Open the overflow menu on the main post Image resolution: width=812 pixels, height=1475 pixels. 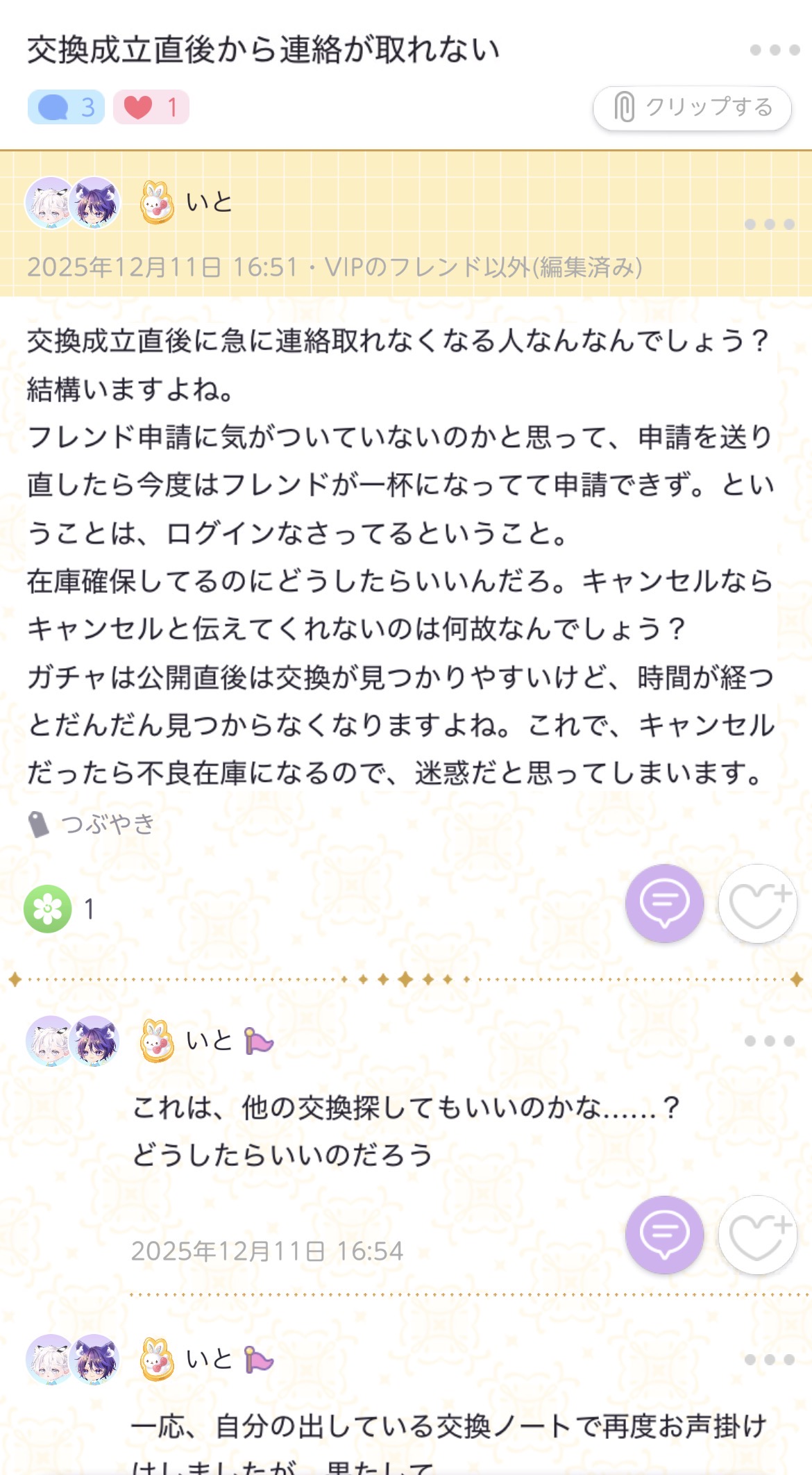point(769,224)
